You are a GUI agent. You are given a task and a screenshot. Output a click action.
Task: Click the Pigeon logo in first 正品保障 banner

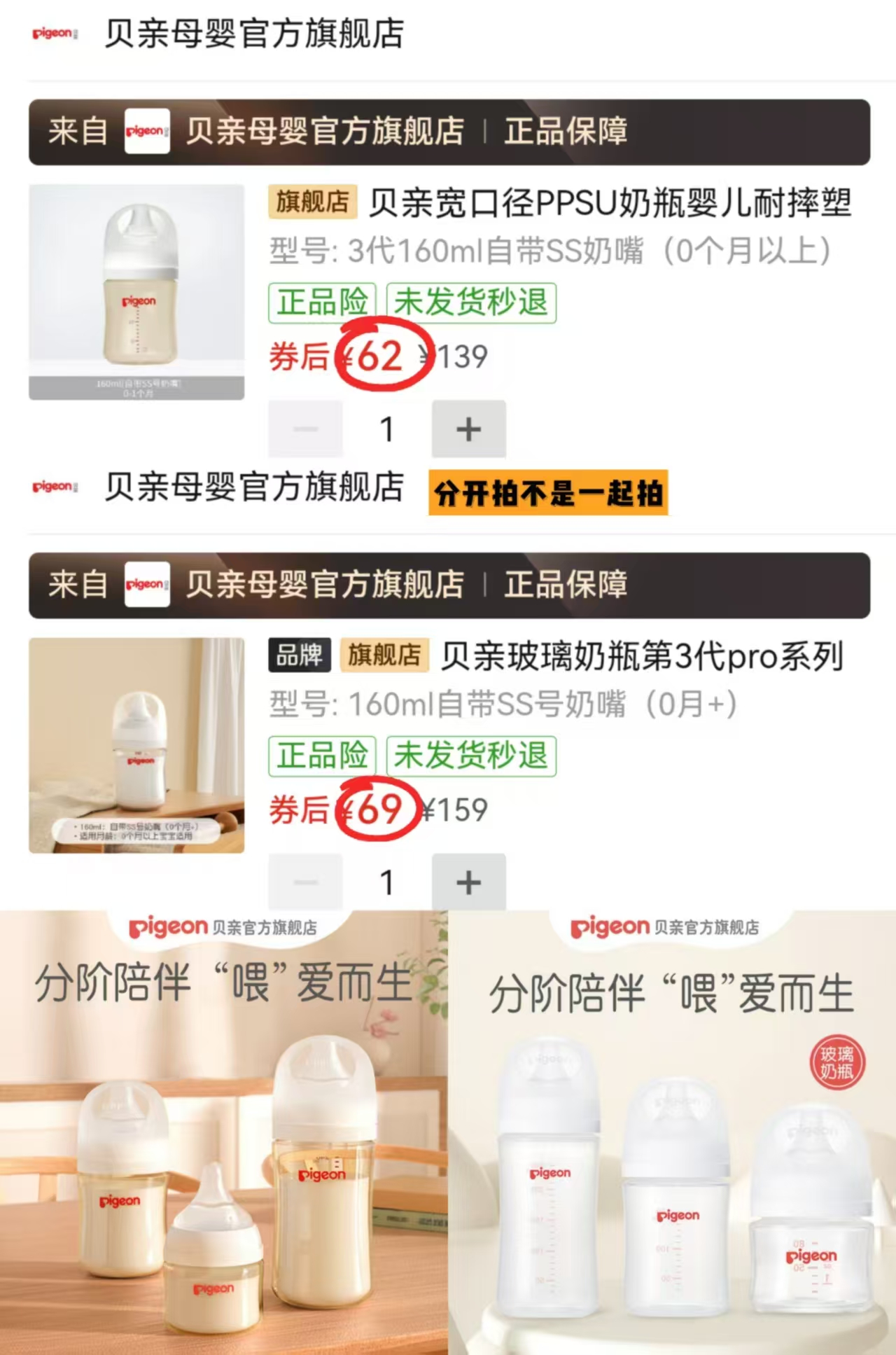(x=147, y=132)
